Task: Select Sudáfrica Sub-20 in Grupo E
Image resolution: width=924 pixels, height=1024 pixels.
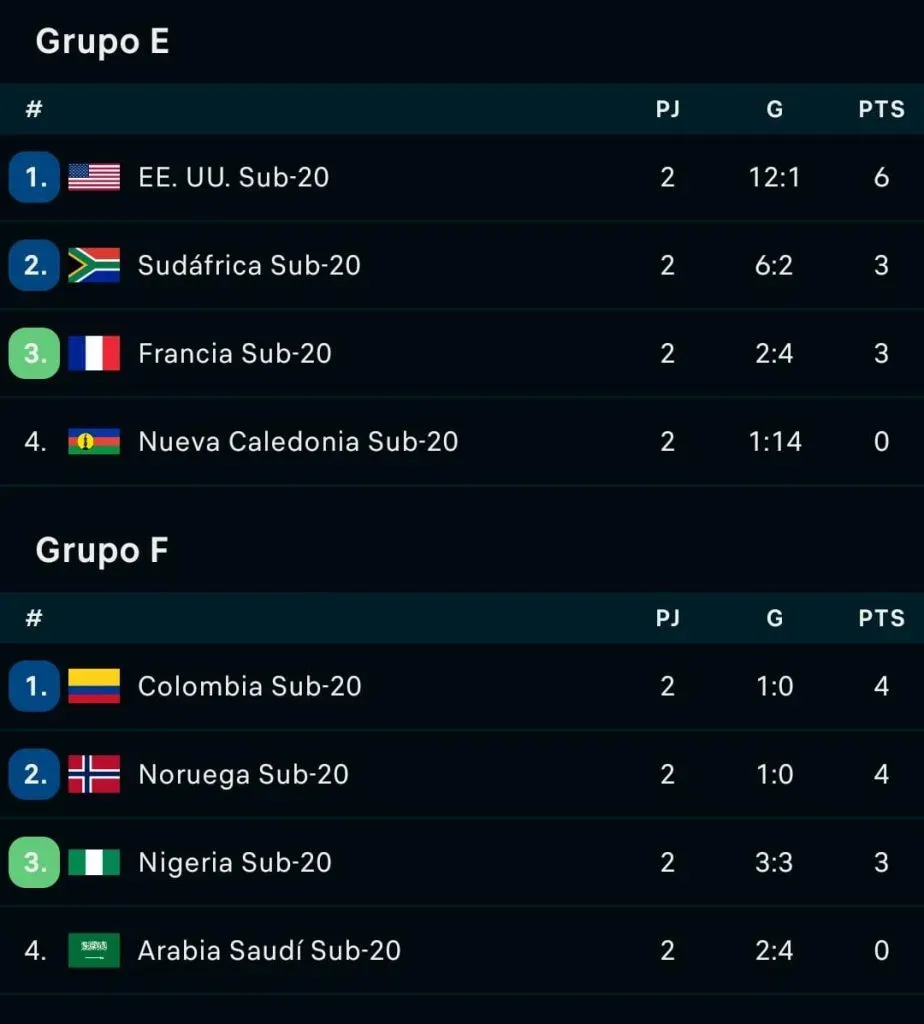Action: (x=249, y=266)
